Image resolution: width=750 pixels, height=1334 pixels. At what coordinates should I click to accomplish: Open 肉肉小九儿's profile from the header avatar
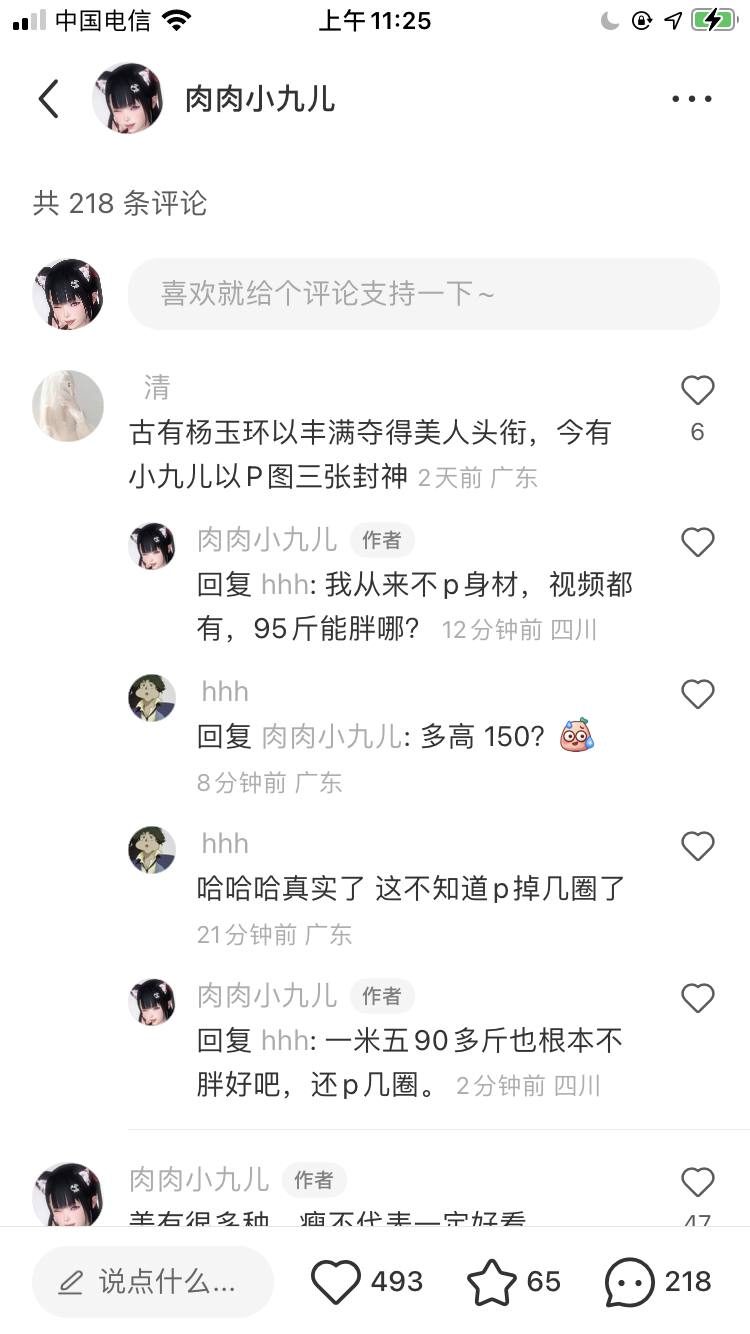tap(127, 98)
